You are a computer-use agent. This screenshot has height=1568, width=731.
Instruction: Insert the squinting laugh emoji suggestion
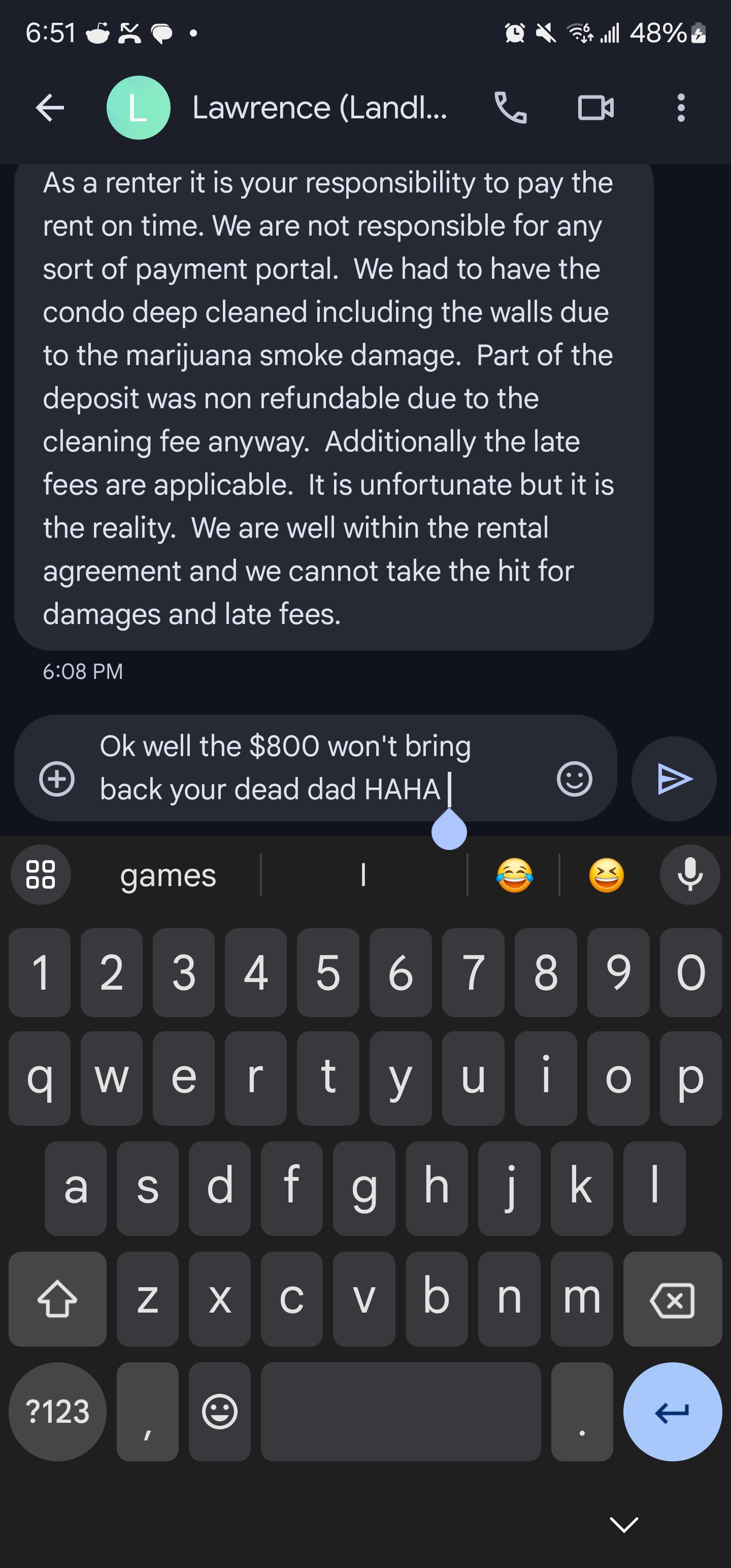pos(606,875)
